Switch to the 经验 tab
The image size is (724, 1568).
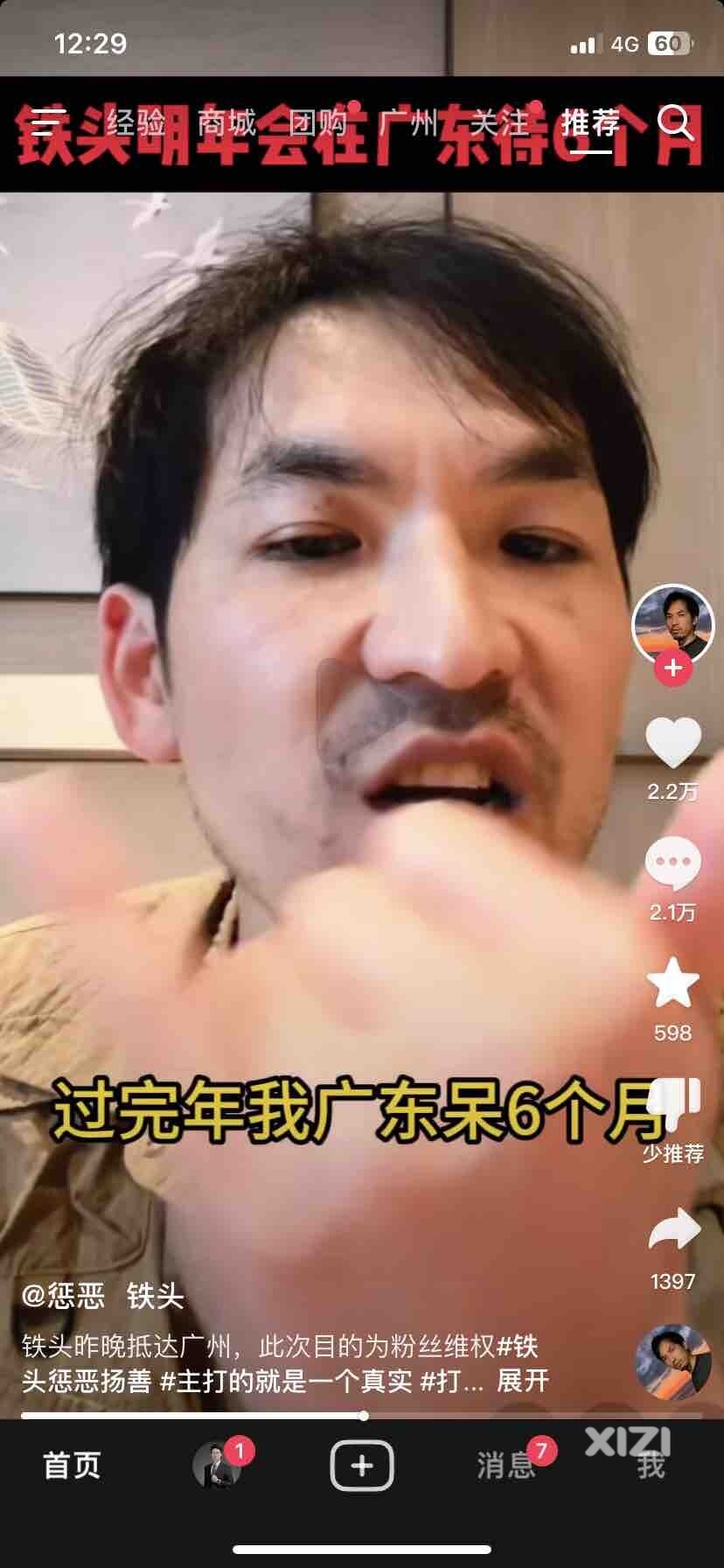[x=136, y=123]
